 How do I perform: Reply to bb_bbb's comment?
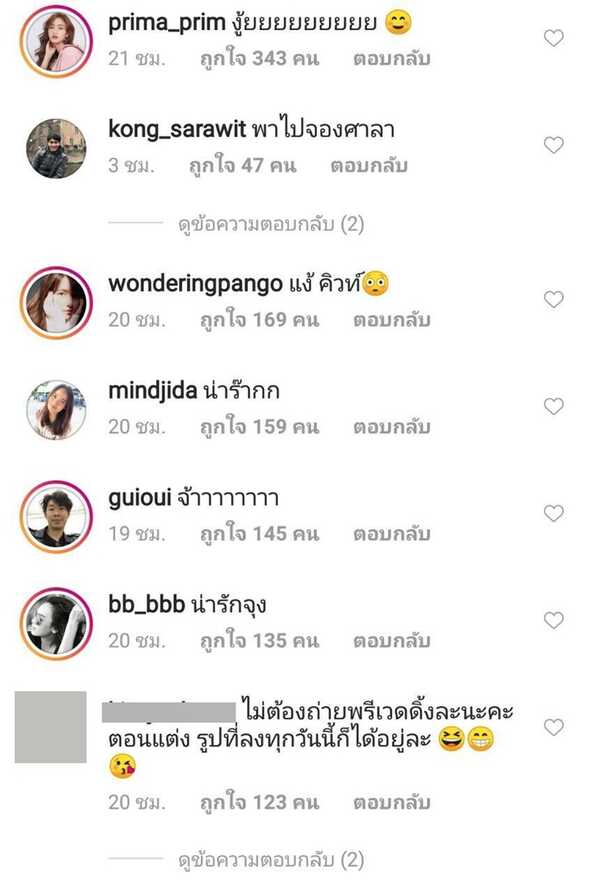pos(391,641)
